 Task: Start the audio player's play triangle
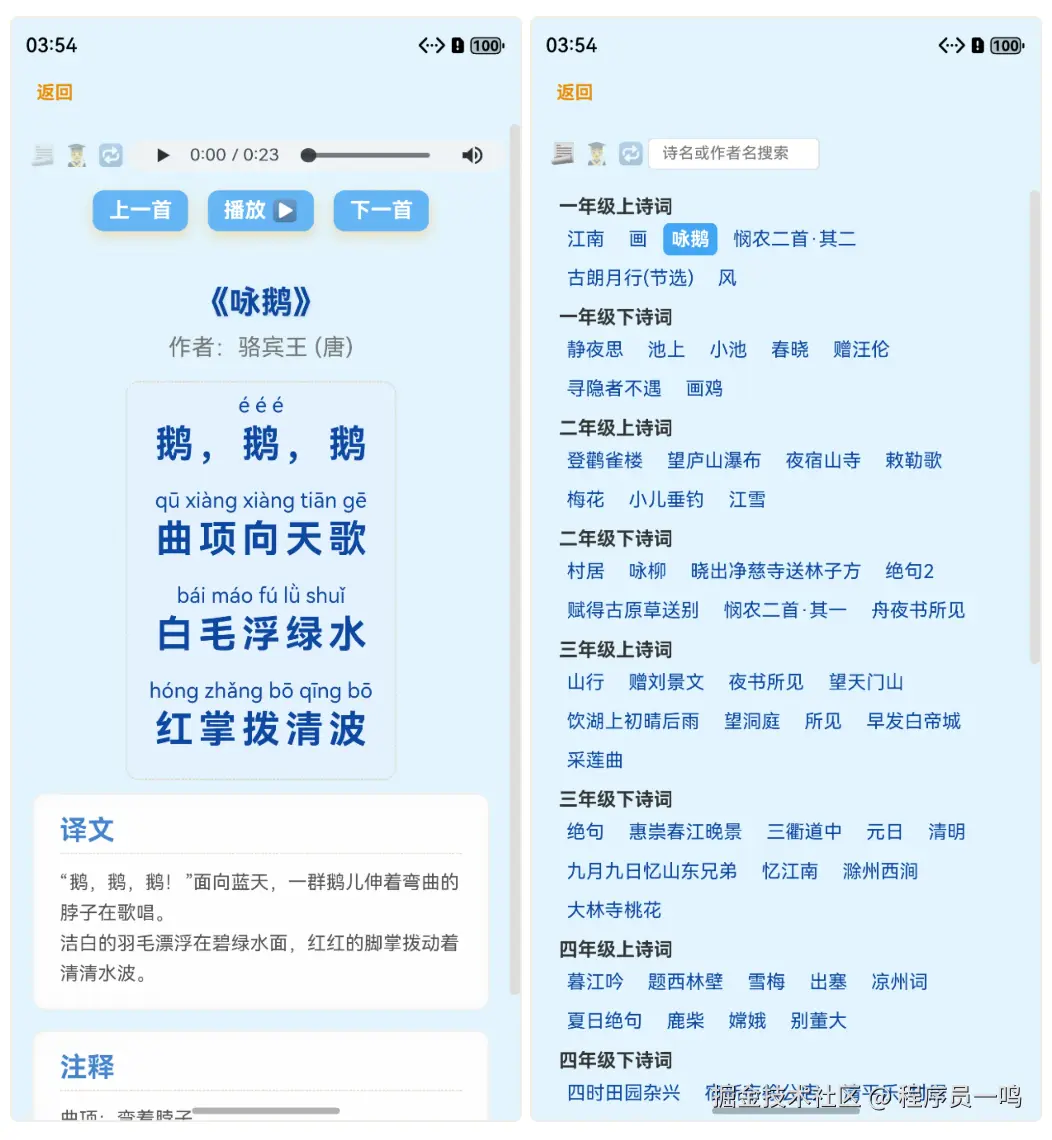[x=164, y=155]
